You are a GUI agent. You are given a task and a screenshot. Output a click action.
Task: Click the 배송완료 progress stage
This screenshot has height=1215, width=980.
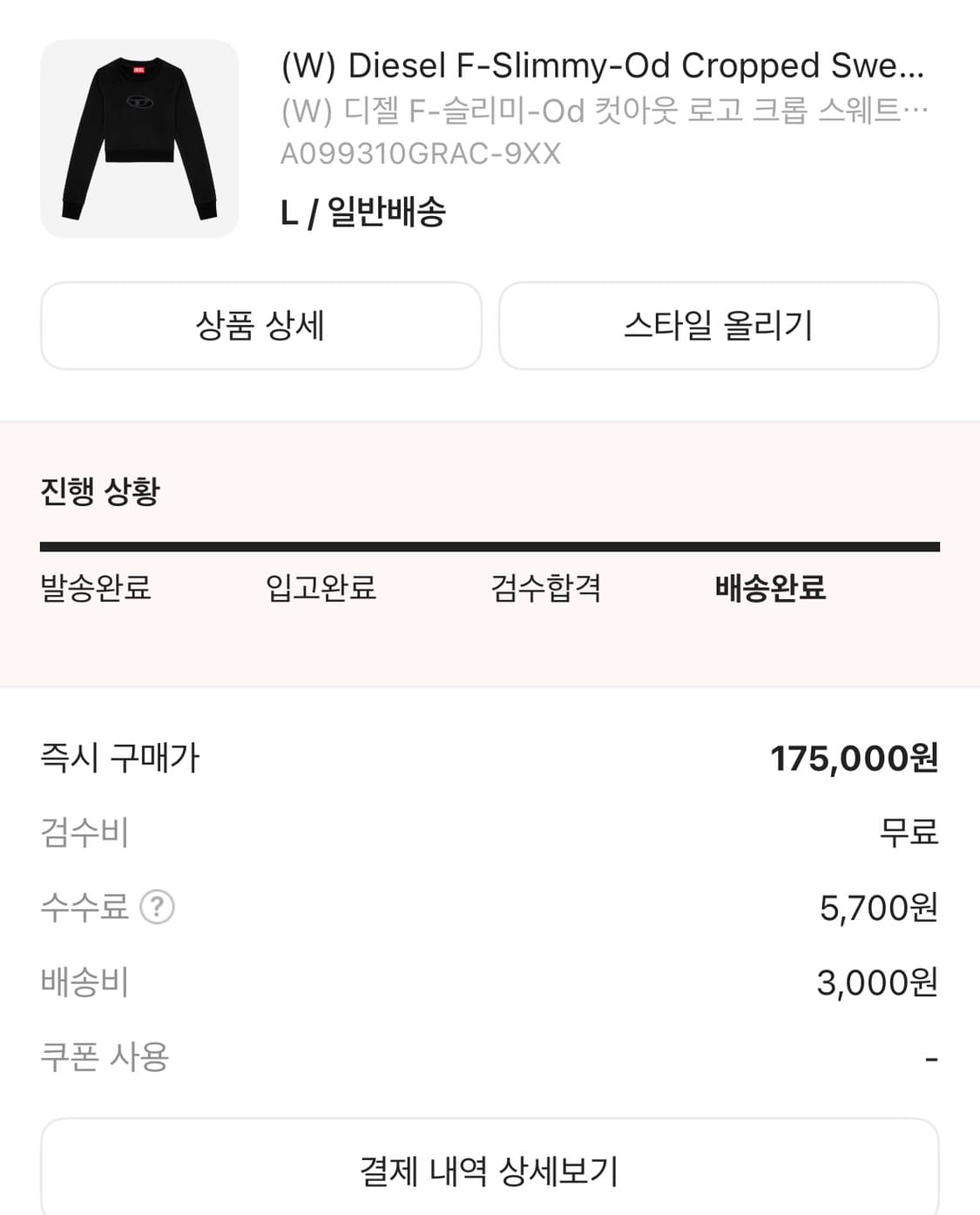[x=767, y=589]
